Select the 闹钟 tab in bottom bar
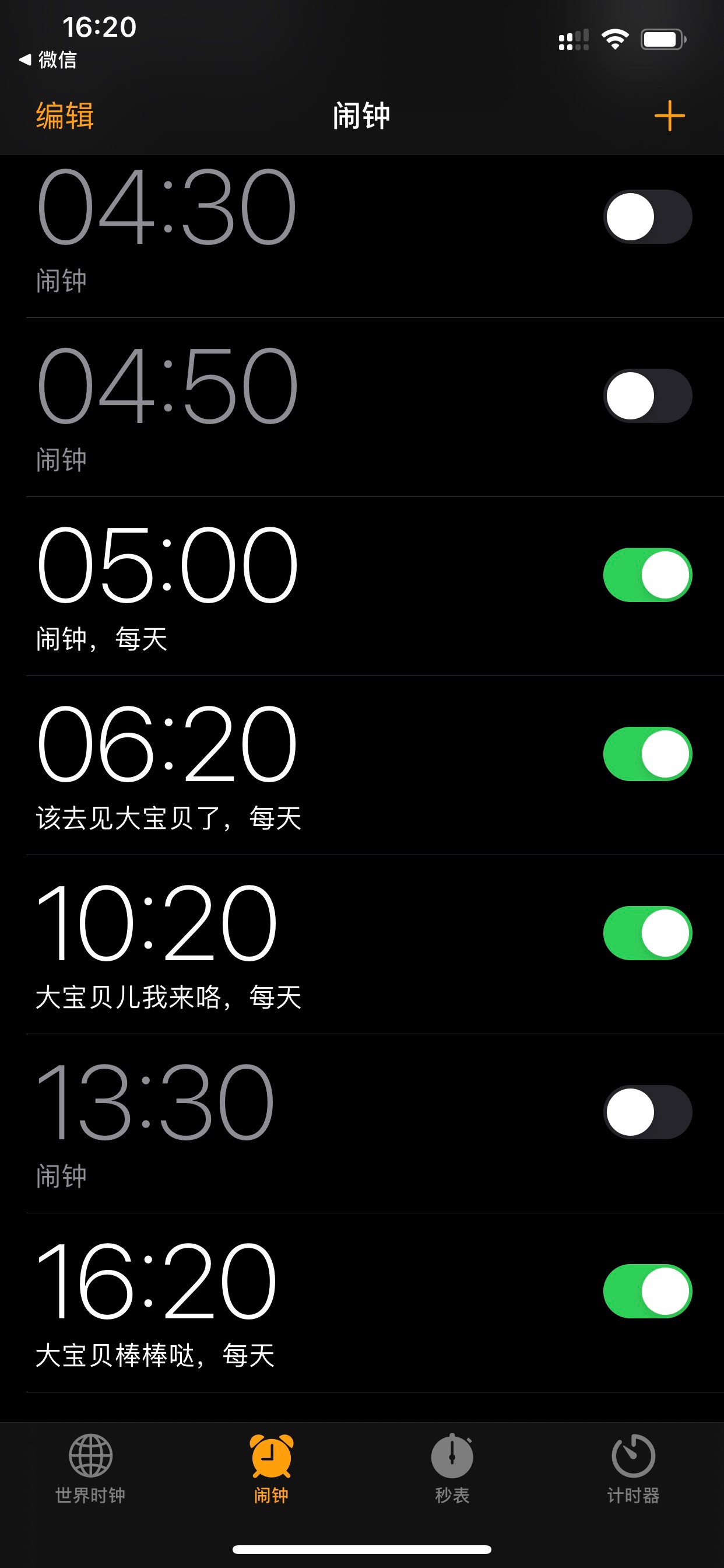The width and height of the screenshot is (724, 1568). click(x=271, y=1468)
